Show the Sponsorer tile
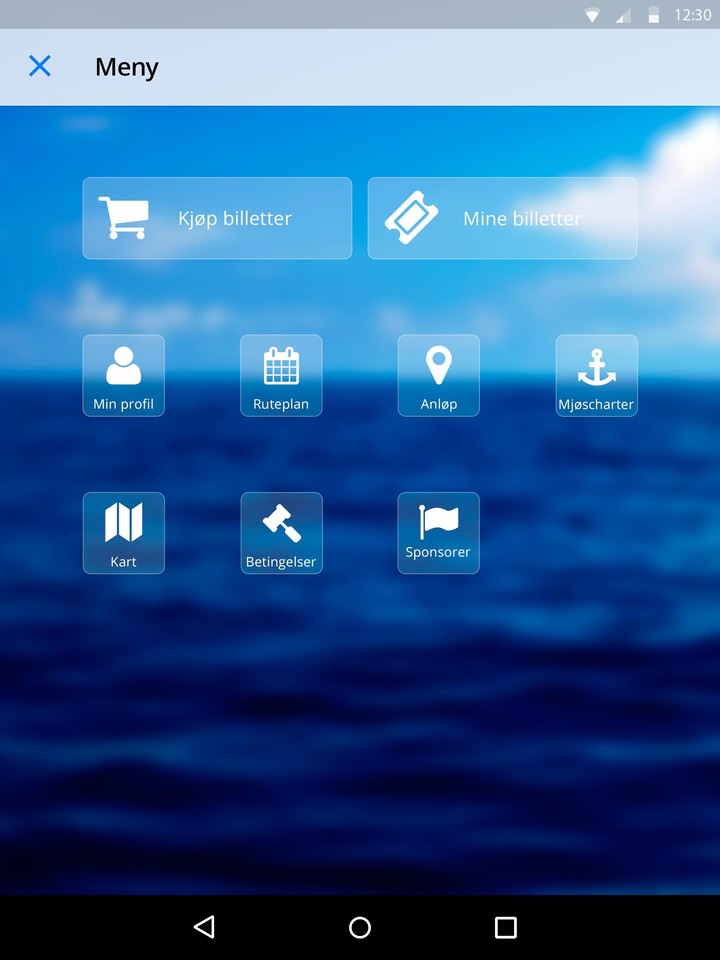 point(438,533)
